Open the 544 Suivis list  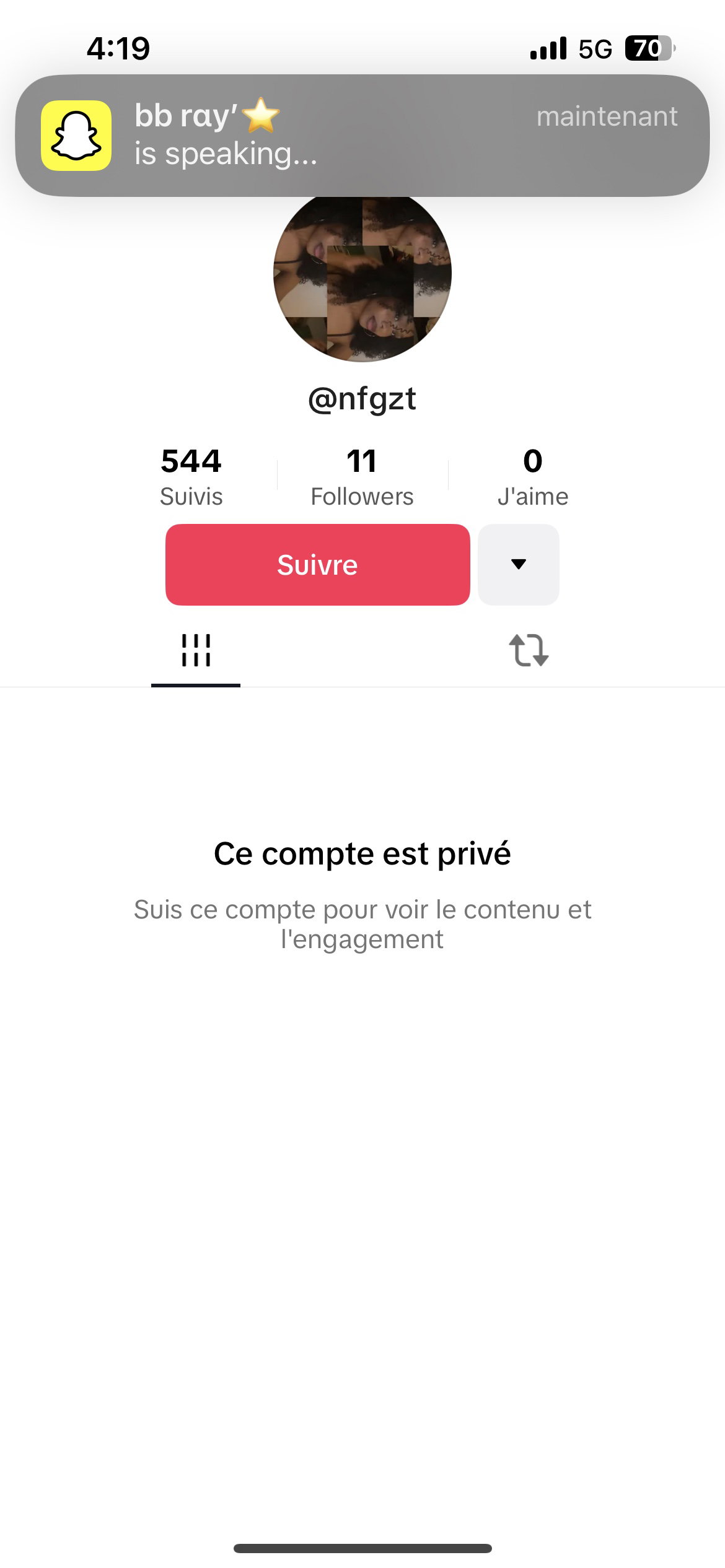point(191,477)
